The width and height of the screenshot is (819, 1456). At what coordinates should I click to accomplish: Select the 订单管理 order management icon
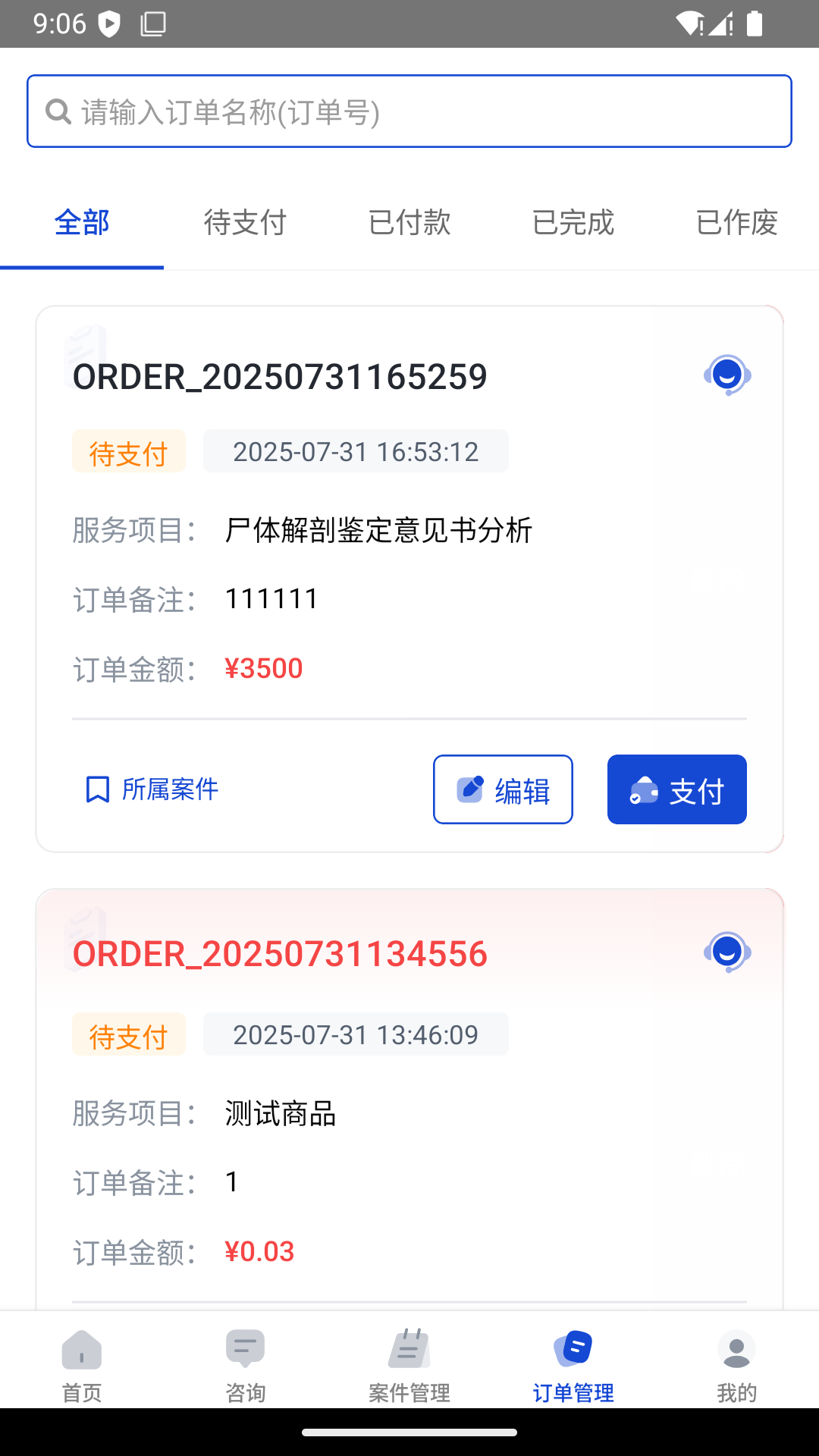(x=573, y=1350)
